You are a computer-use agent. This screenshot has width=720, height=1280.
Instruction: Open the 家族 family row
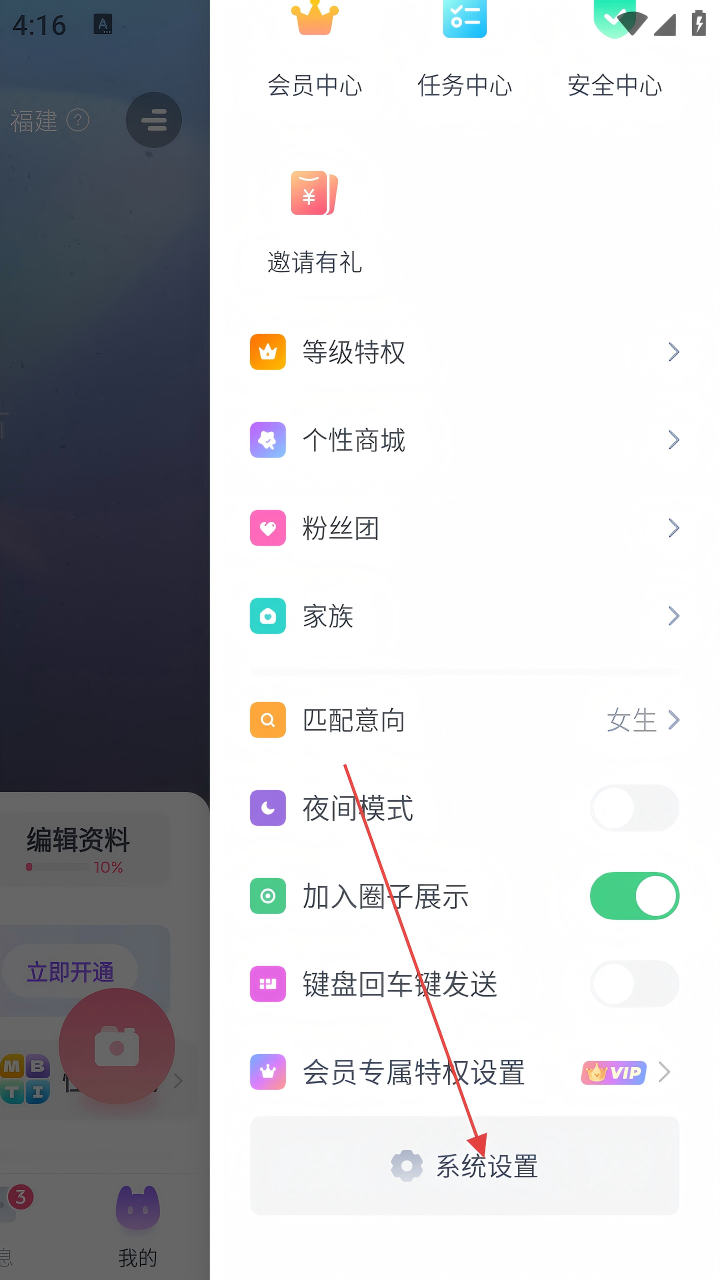(464, 616)
